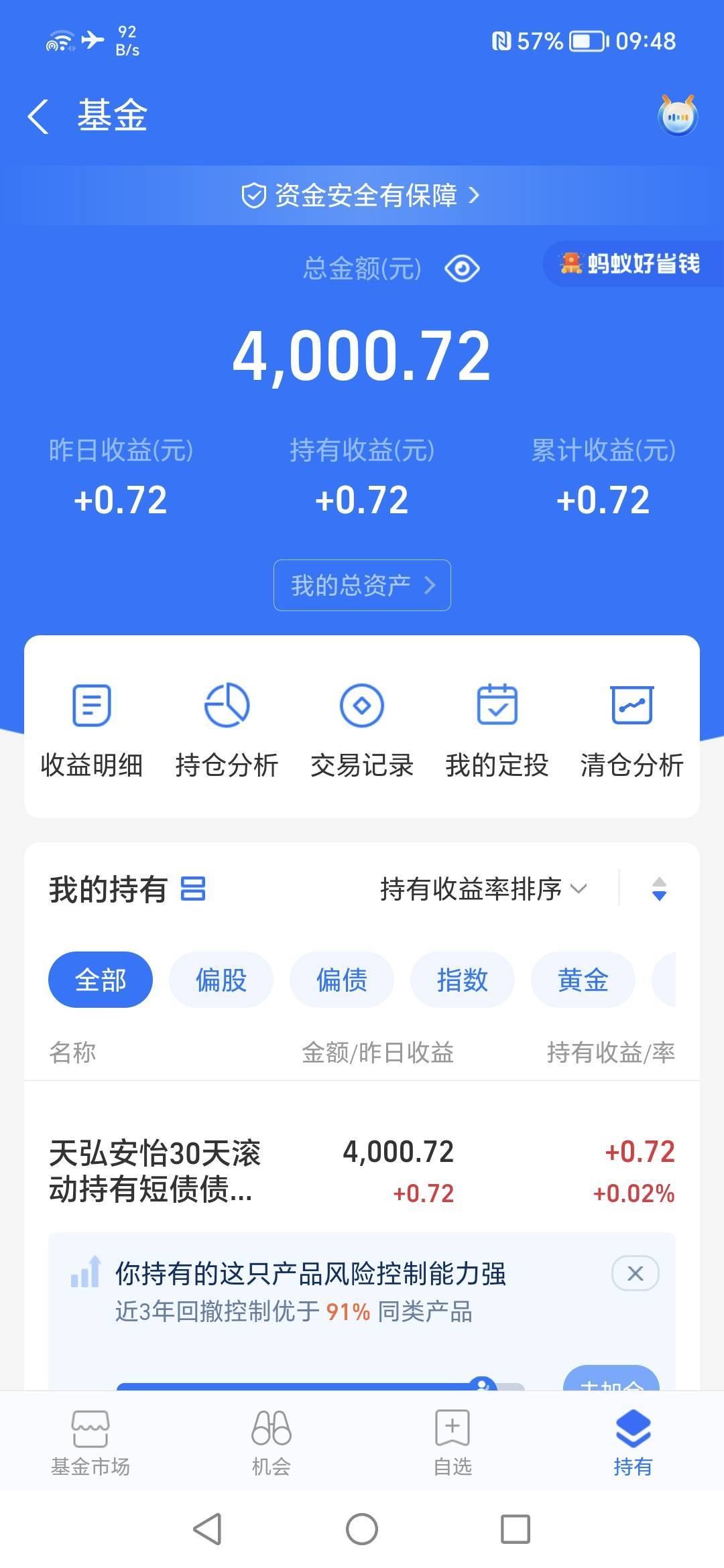Filter holdings by 偏股
This screenshot has width=724, height=1568.
[221, 980]
